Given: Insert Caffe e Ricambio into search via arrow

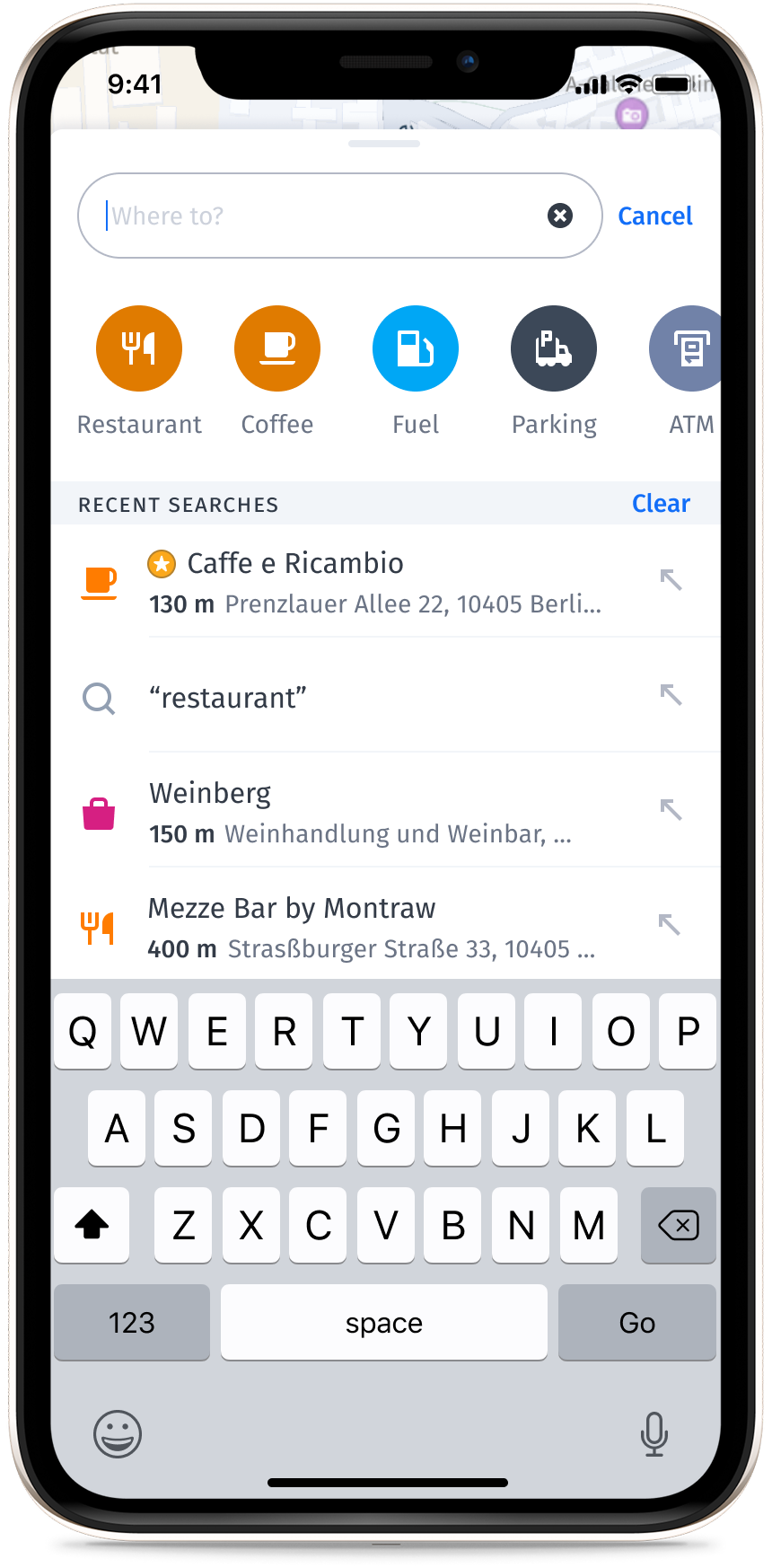Looking at the screenshot, I should [x=671, y=580].
